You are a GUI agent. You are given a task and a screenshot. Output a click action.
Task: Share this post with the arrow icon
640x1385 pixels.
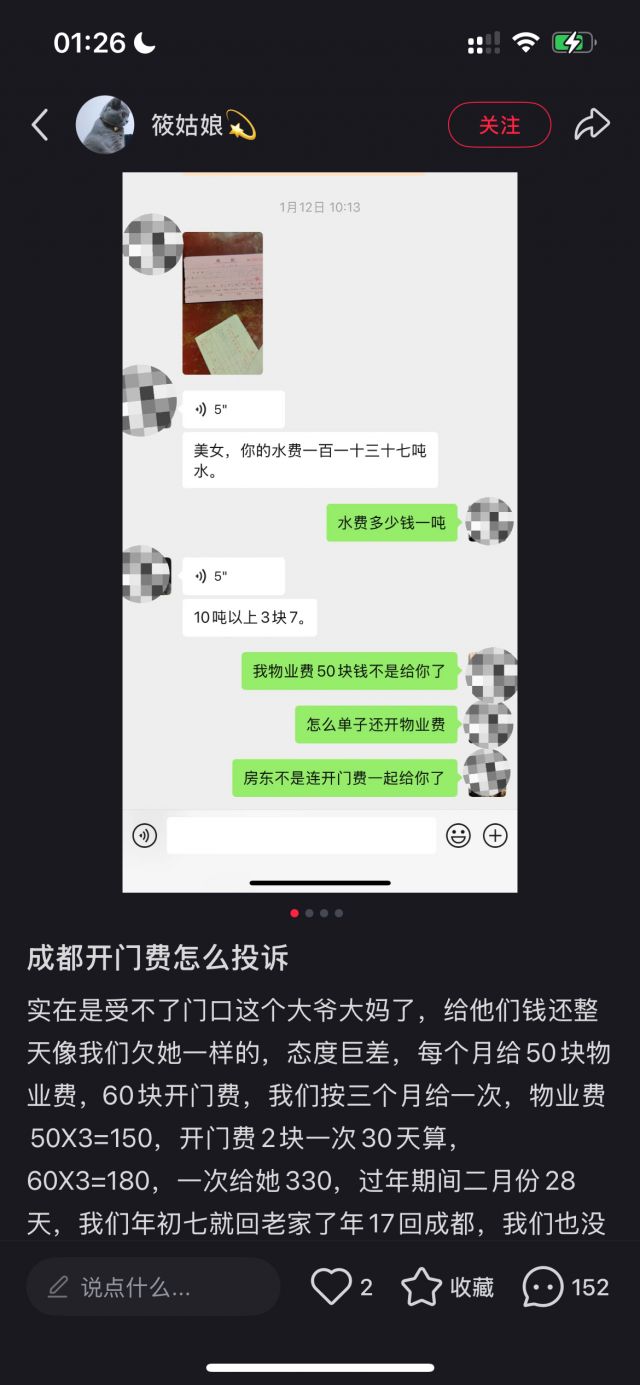pyautogui.click(x=592, y=125)
